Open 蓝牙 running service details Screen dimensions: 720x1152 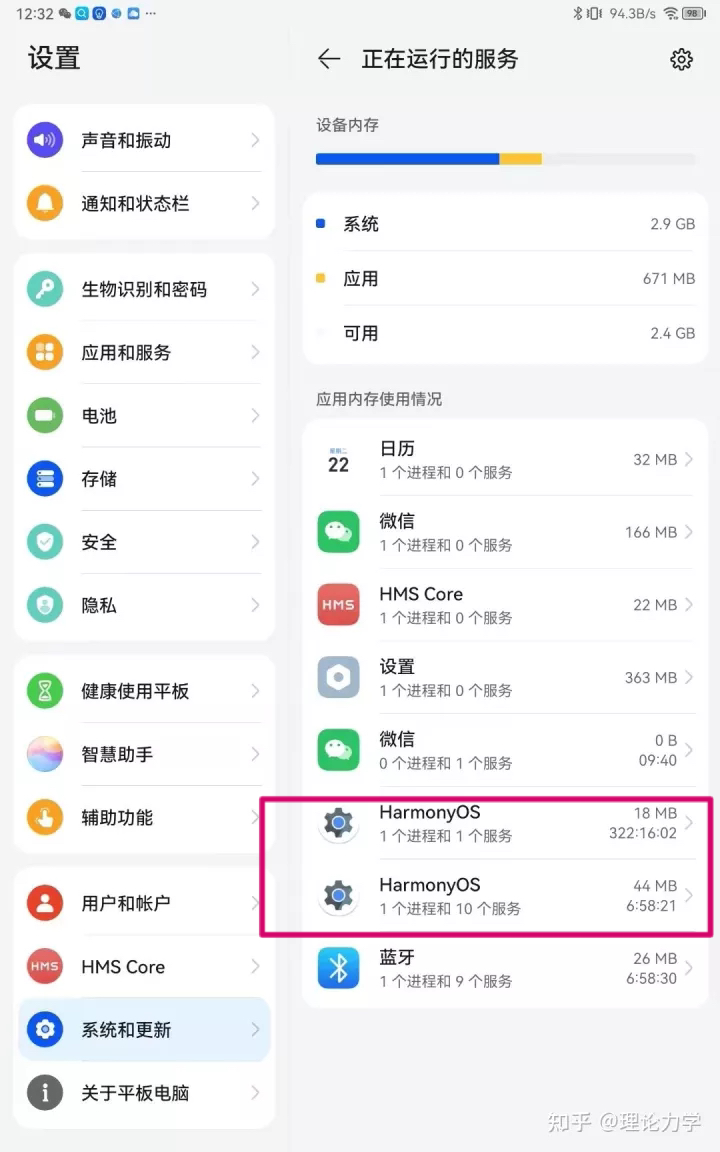[505, 968]
